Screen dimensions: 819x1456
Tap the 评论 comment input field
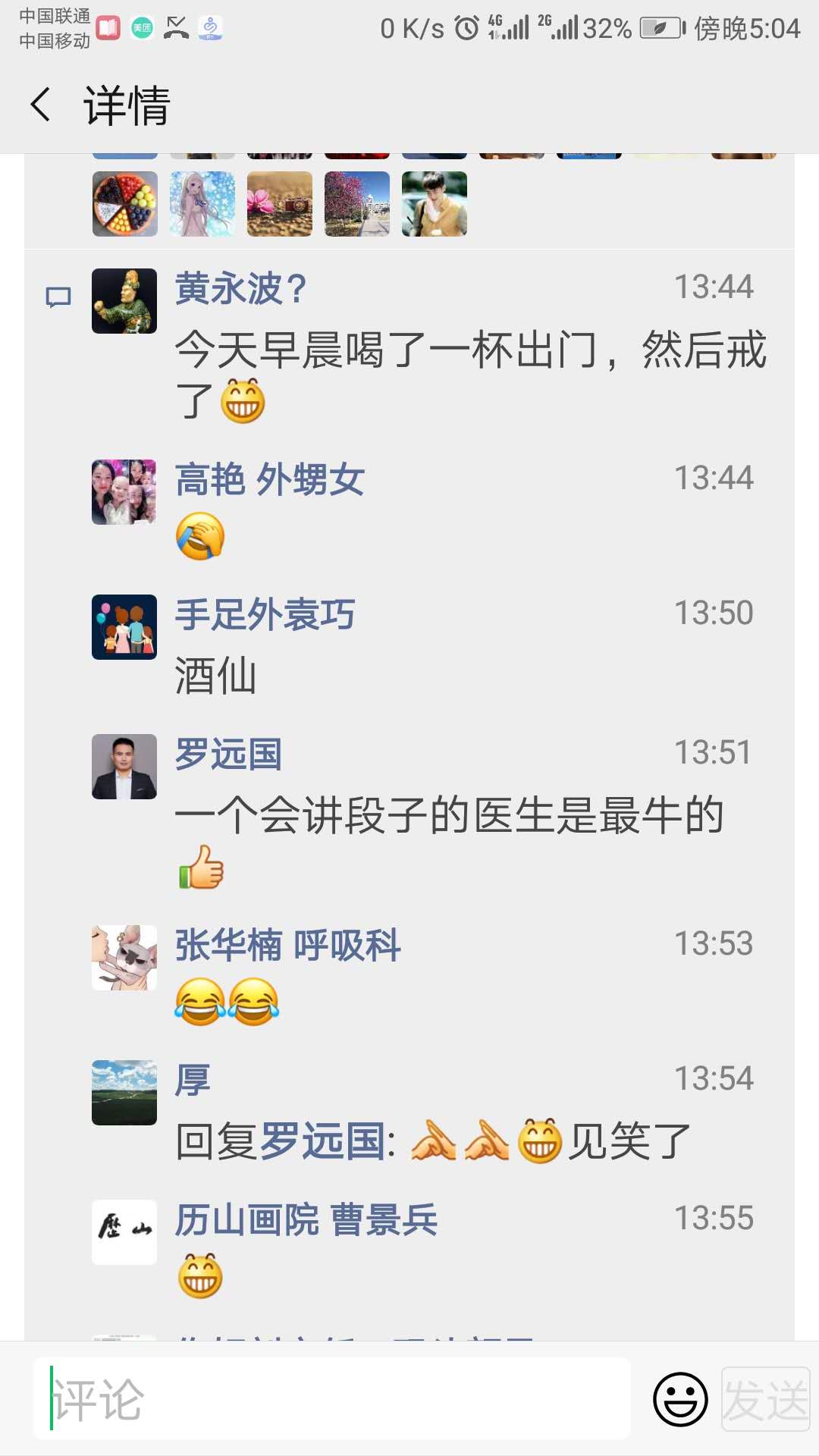coord(332,1399)
